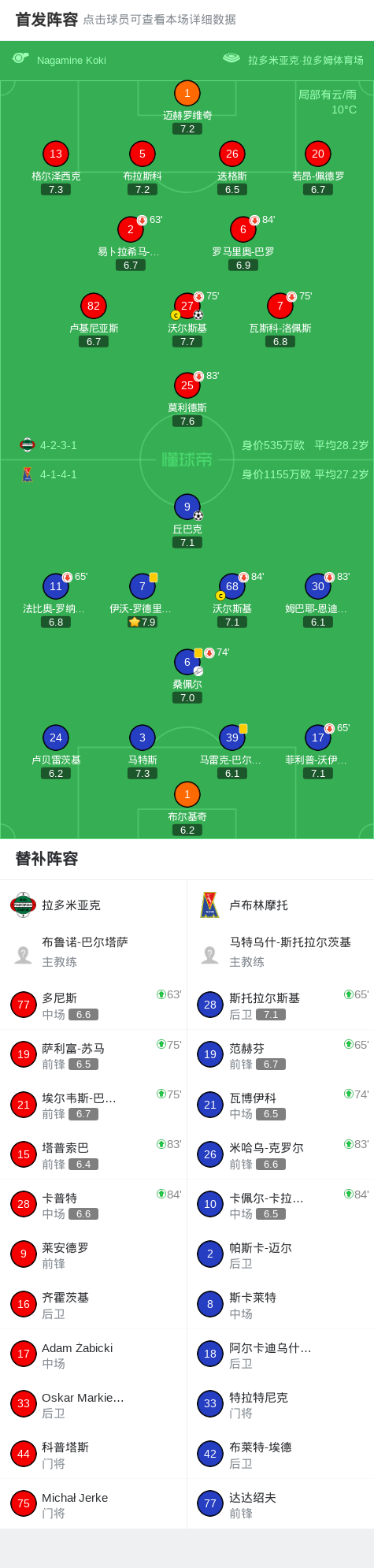The image size is (374, 1568).
Task: View substitute 萨利富-苏马 number 19
Action: pyautogui.click(x=94, y=1054)
